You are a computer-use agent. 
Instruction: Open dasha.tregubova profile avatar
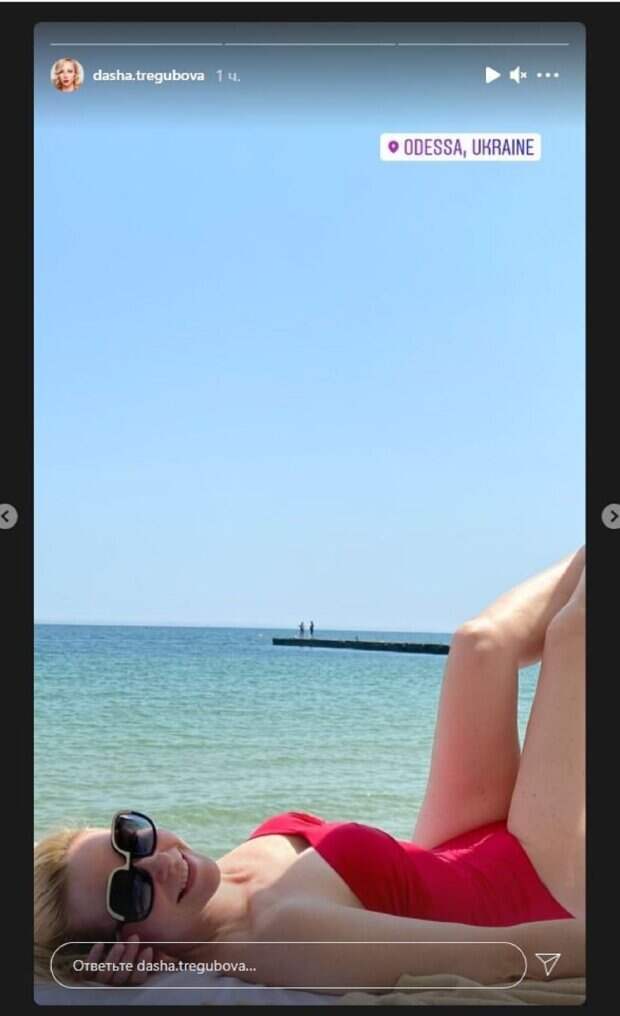coord(67,75)
